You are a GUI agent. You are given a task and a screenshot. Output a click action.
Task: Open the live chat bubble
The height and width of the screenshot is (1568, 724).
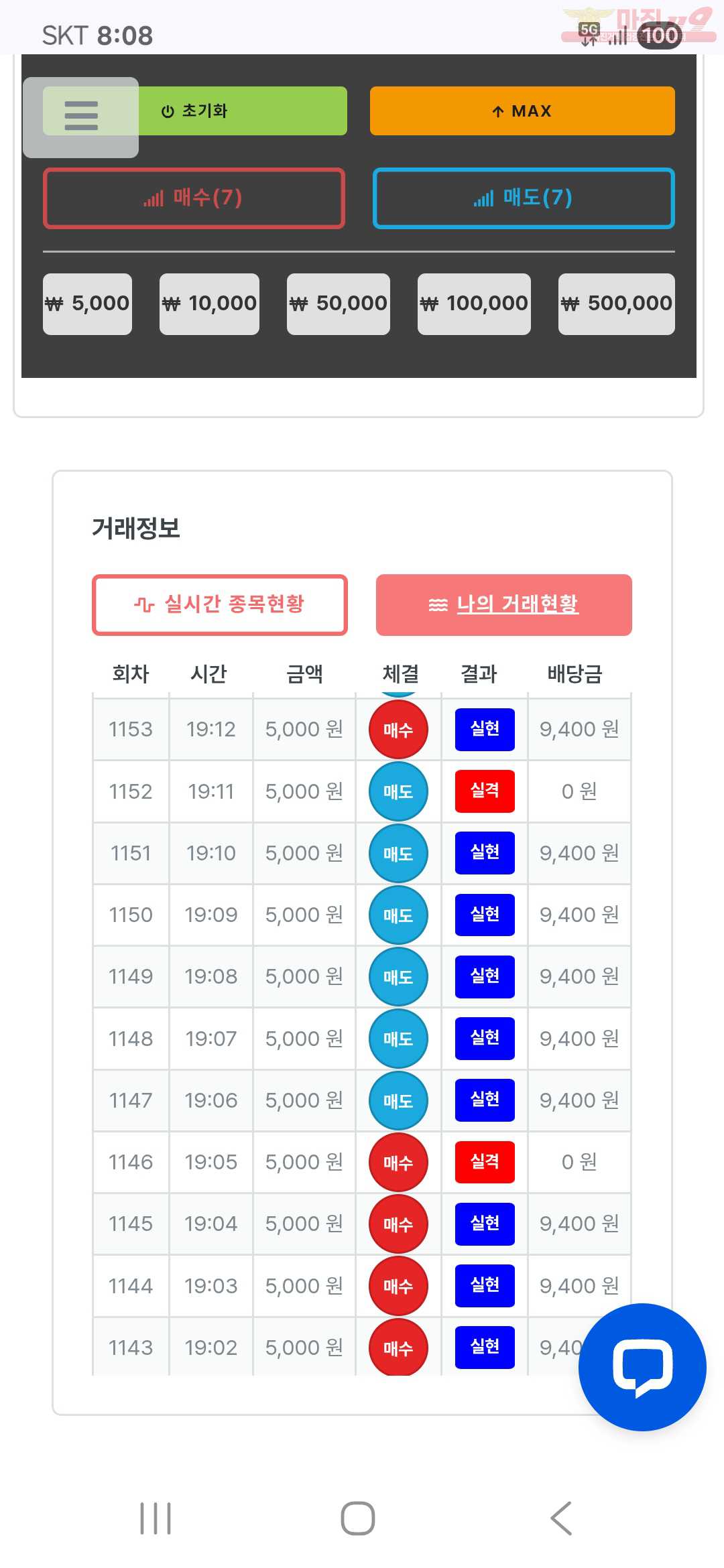tap(642, 1367)
